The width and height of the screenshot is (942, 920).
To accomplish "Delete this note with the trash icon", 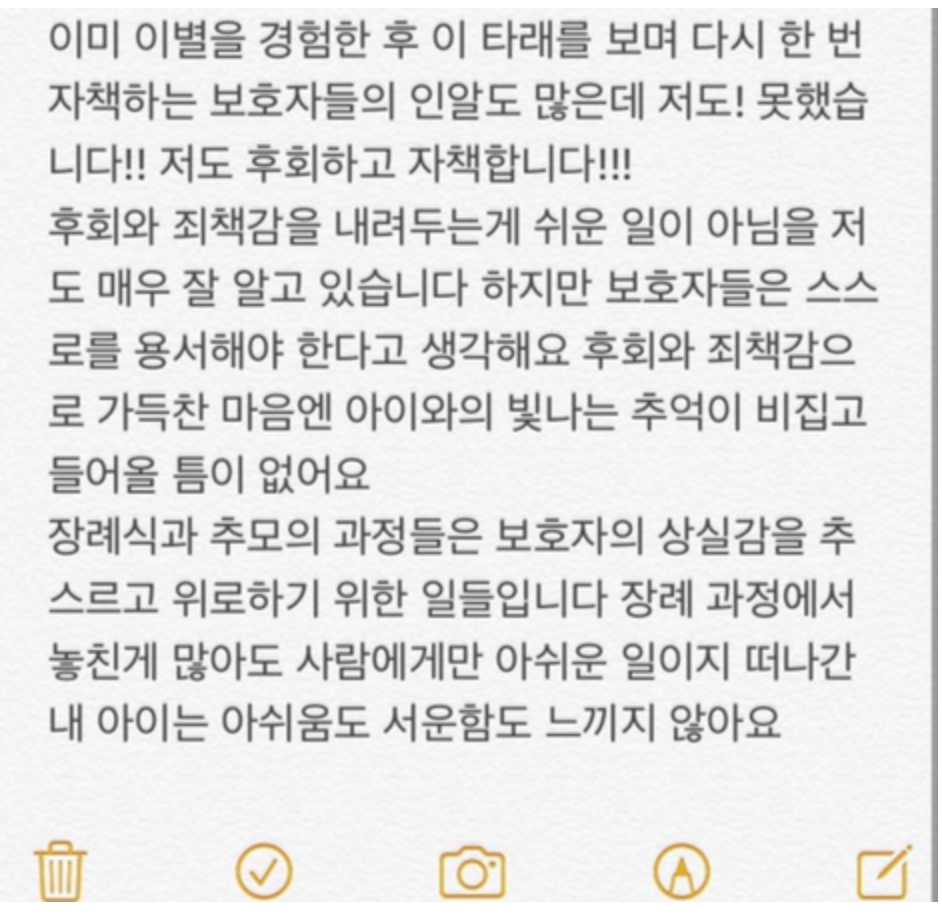I will [x=62, y=872].
